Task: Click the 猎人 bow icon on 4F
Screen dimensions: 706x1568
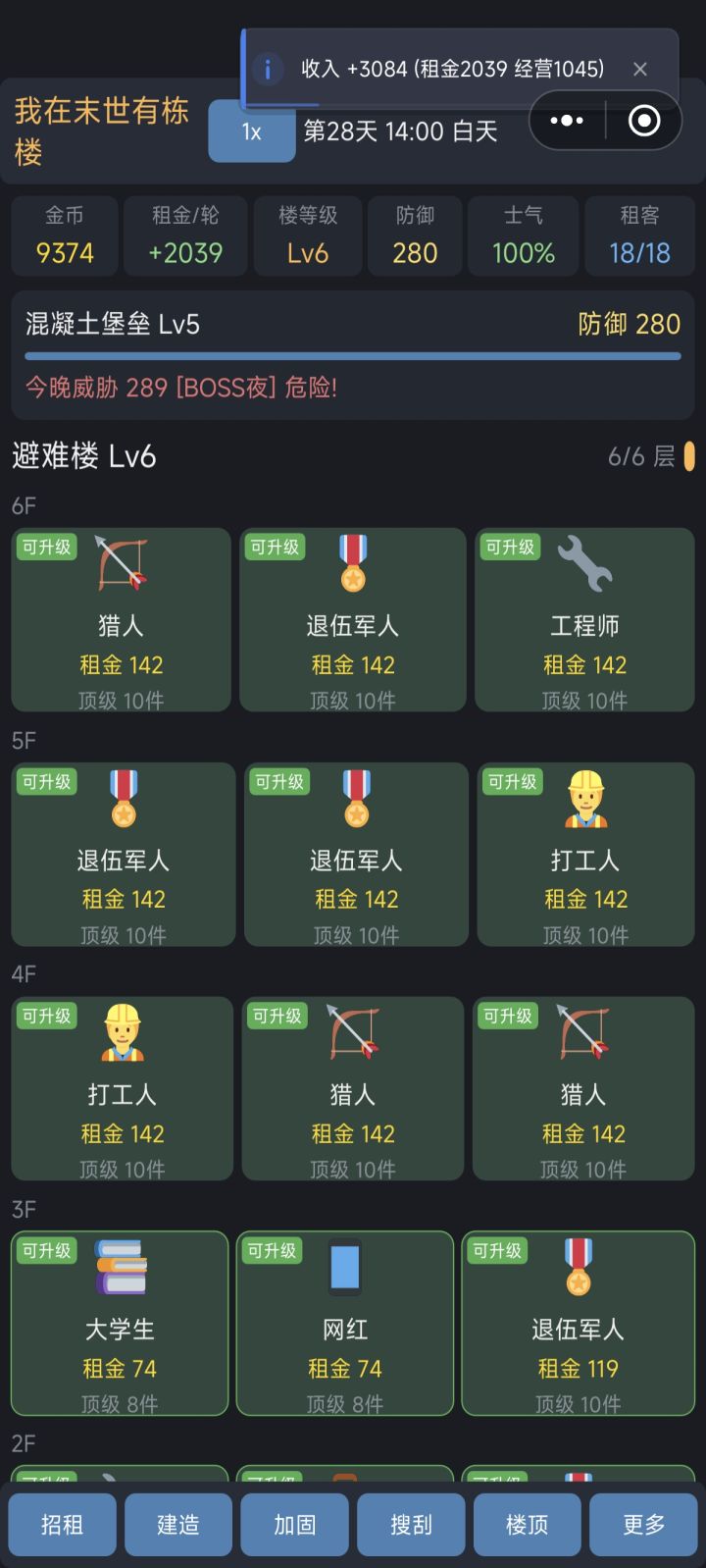Action: pos(353,1033)
